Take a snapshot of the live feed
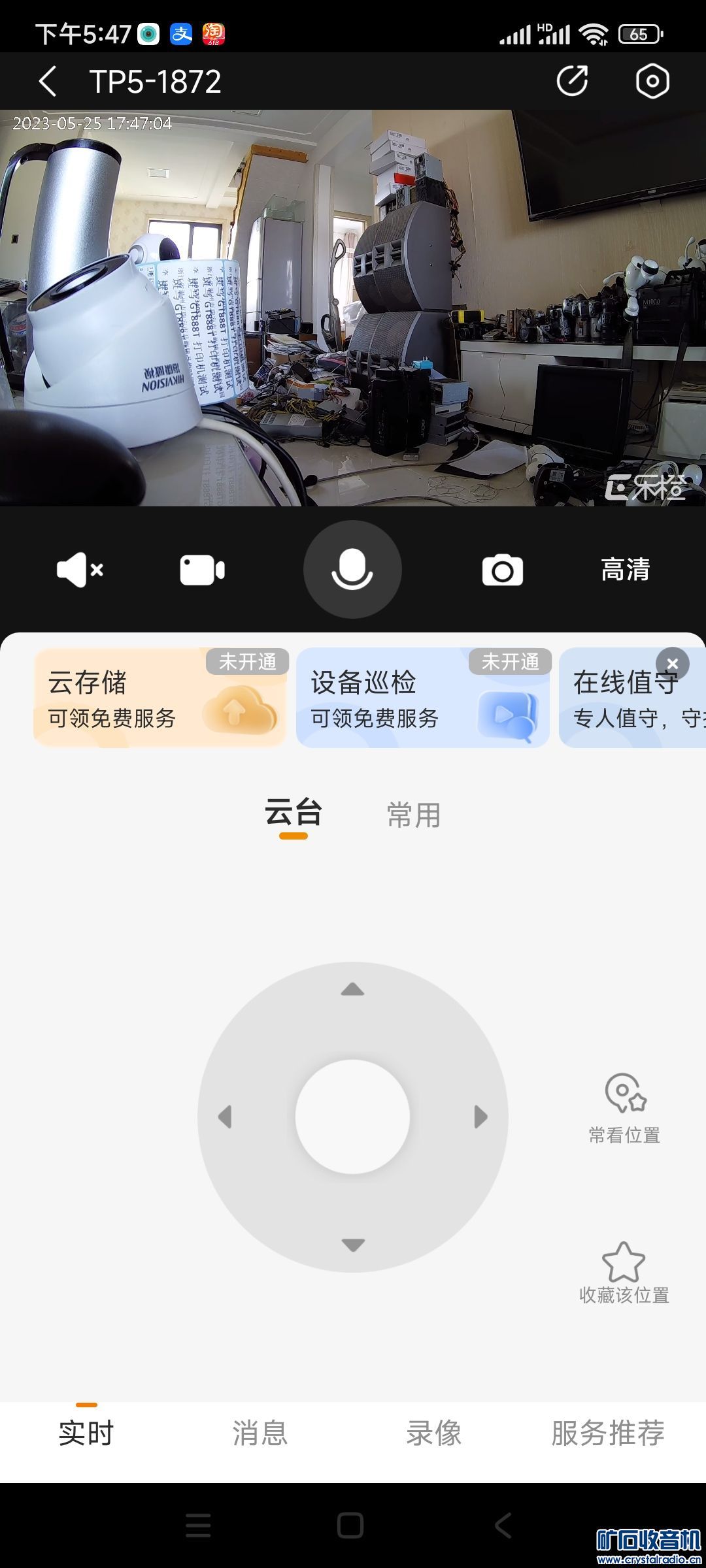 tap(502, 570)
